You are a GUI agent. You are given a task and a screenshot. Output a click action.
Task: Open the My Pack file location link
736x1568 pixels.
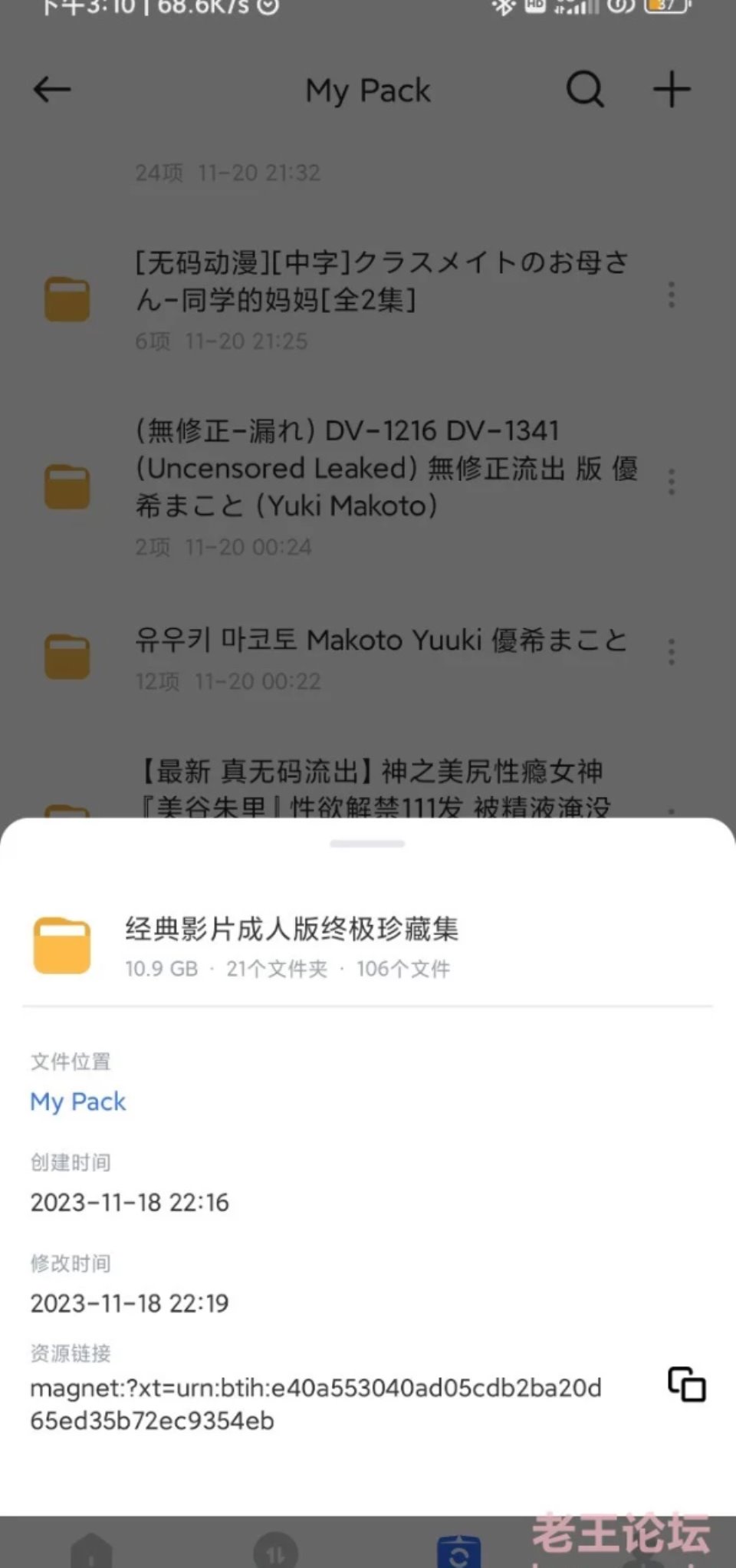coord(77,1102)
